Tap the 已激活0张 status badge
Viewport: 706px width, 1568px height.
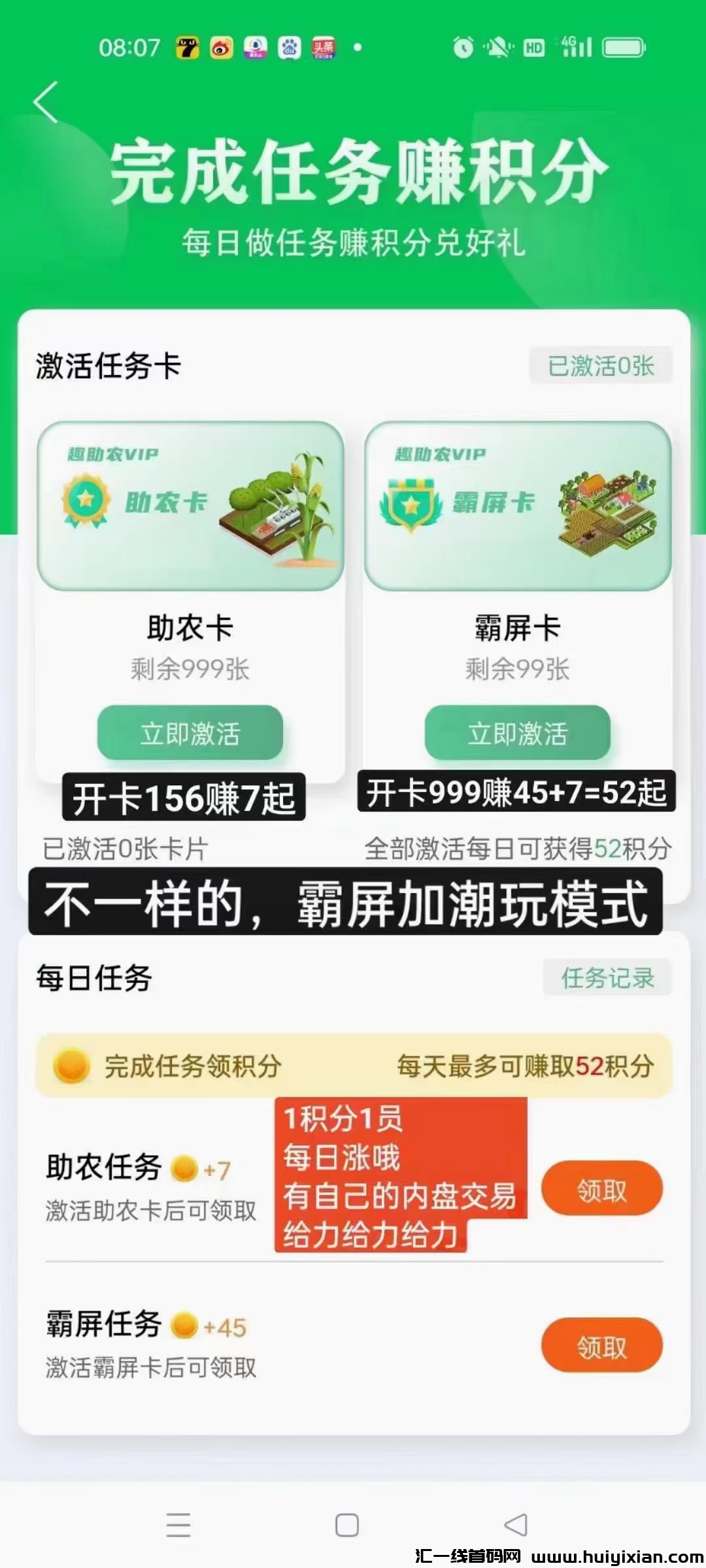click(602, 367)
